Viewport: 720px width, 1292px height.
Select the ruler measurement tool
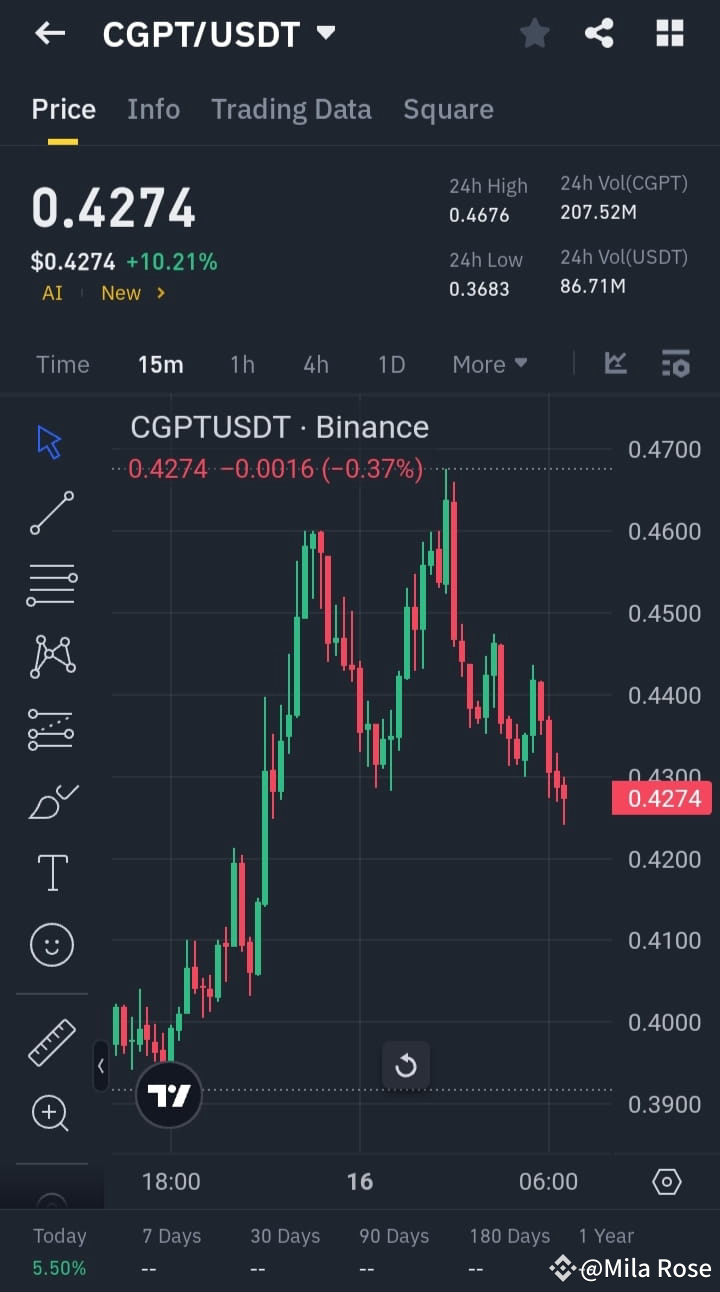(x=50, y=1041)
